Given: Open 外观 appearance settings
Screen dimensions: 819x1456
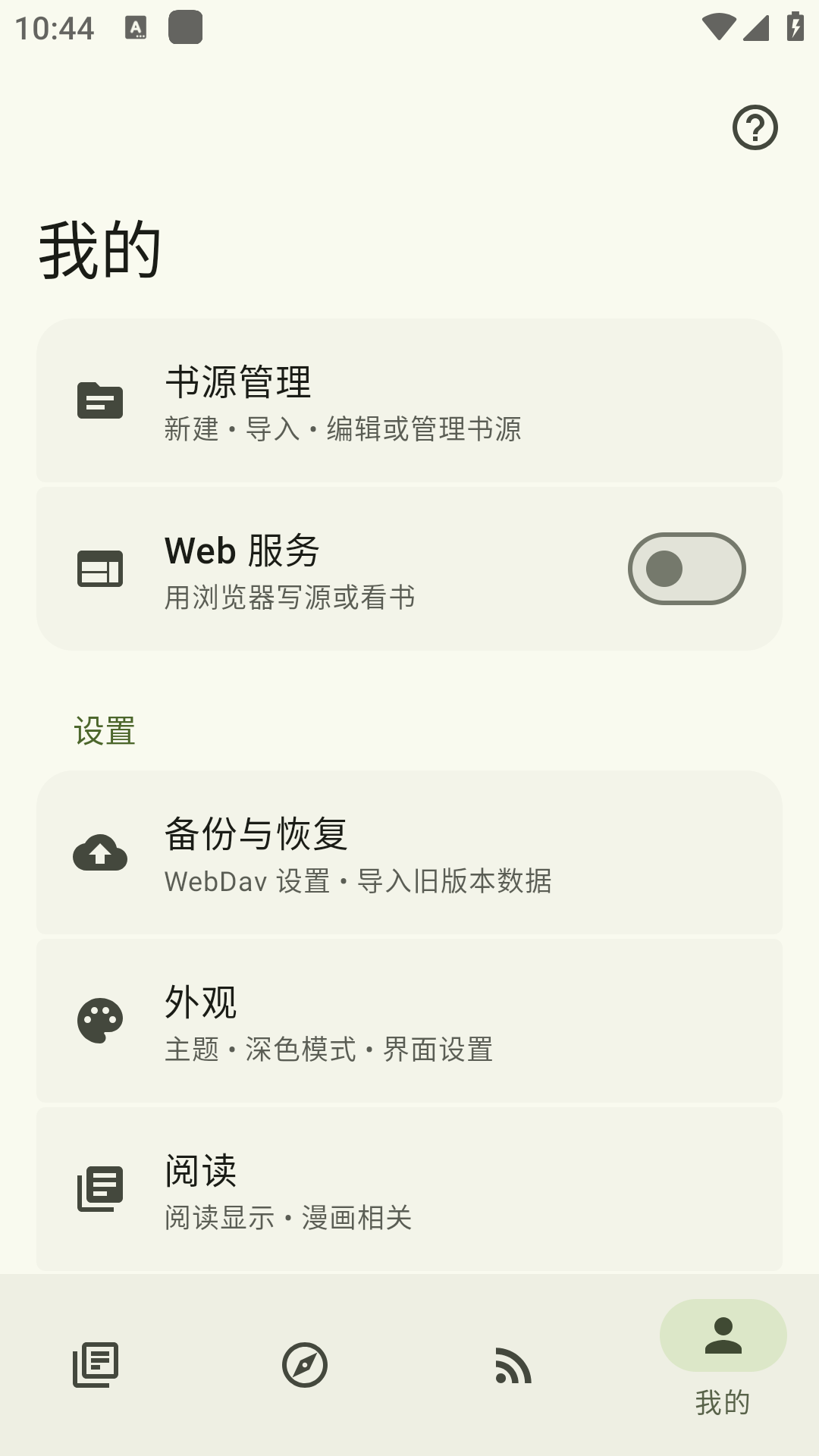Looking at the screenshot, I should pos(409,1021).
